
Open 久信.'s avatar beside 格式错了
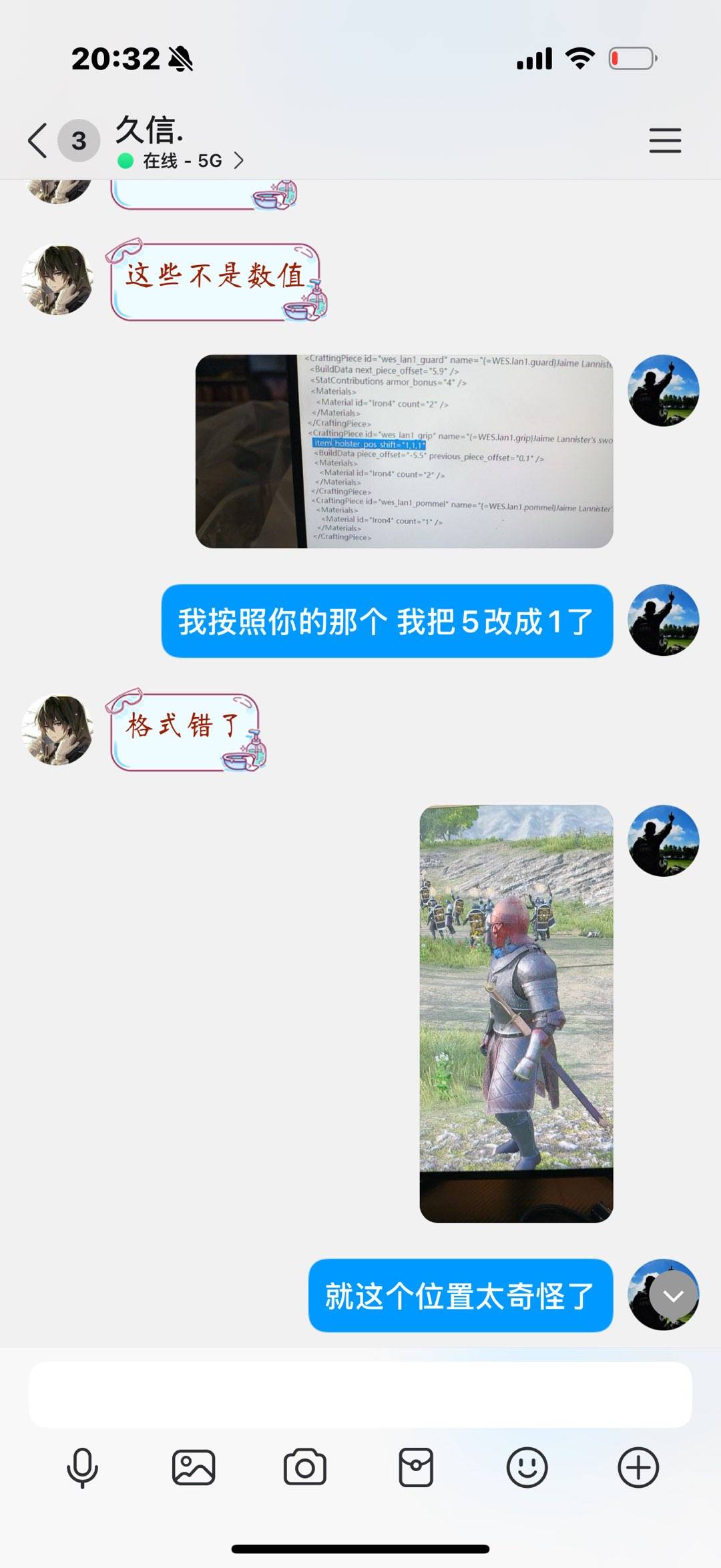pyautogui.click(x=57, y=729)
